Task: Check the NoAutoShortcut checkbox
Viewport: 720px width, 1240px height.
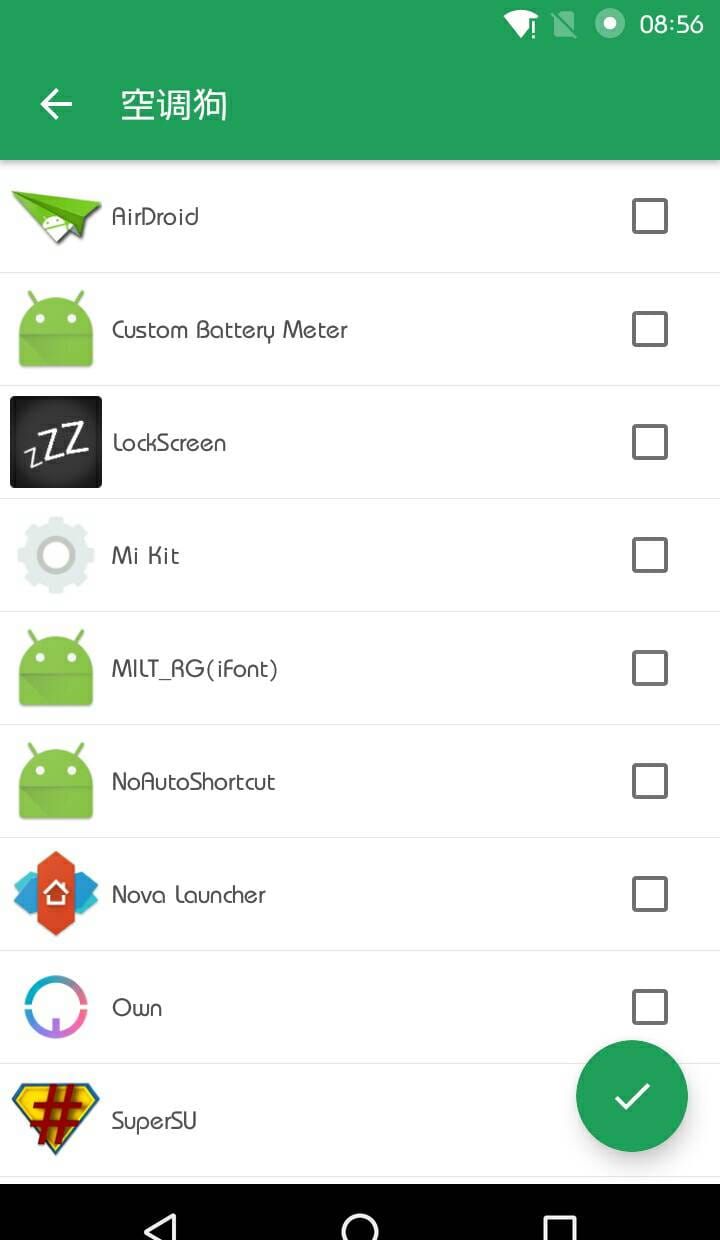Action: pyautogui.click(x=649, y=781)
